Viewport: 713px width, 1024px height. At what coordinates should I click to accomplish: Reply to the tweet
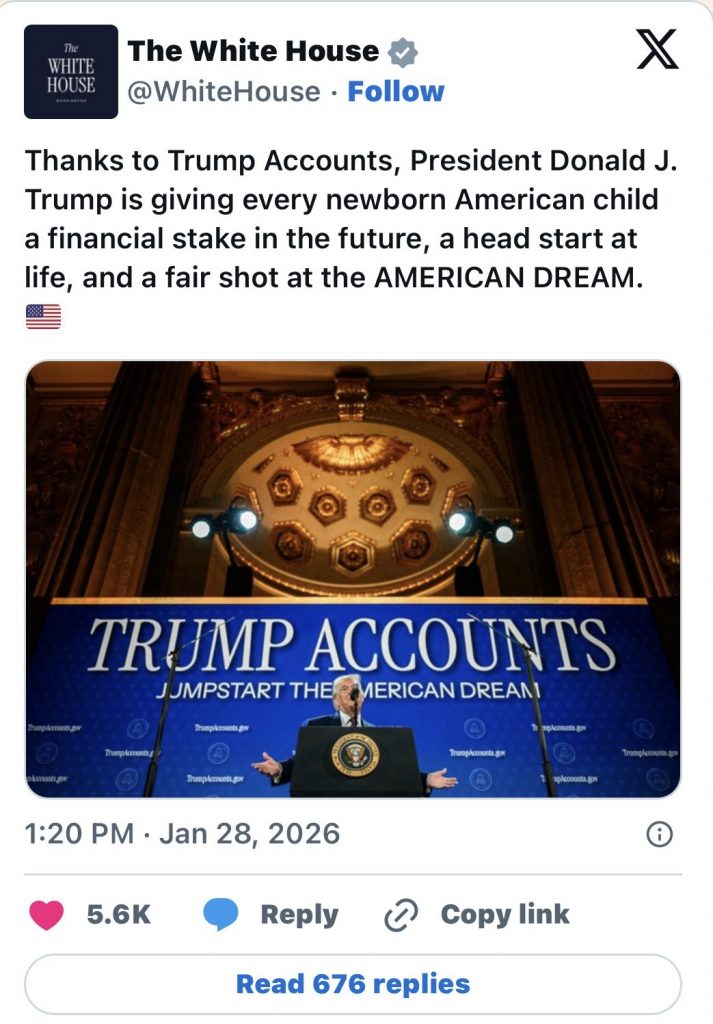click(x=272, y=915)
